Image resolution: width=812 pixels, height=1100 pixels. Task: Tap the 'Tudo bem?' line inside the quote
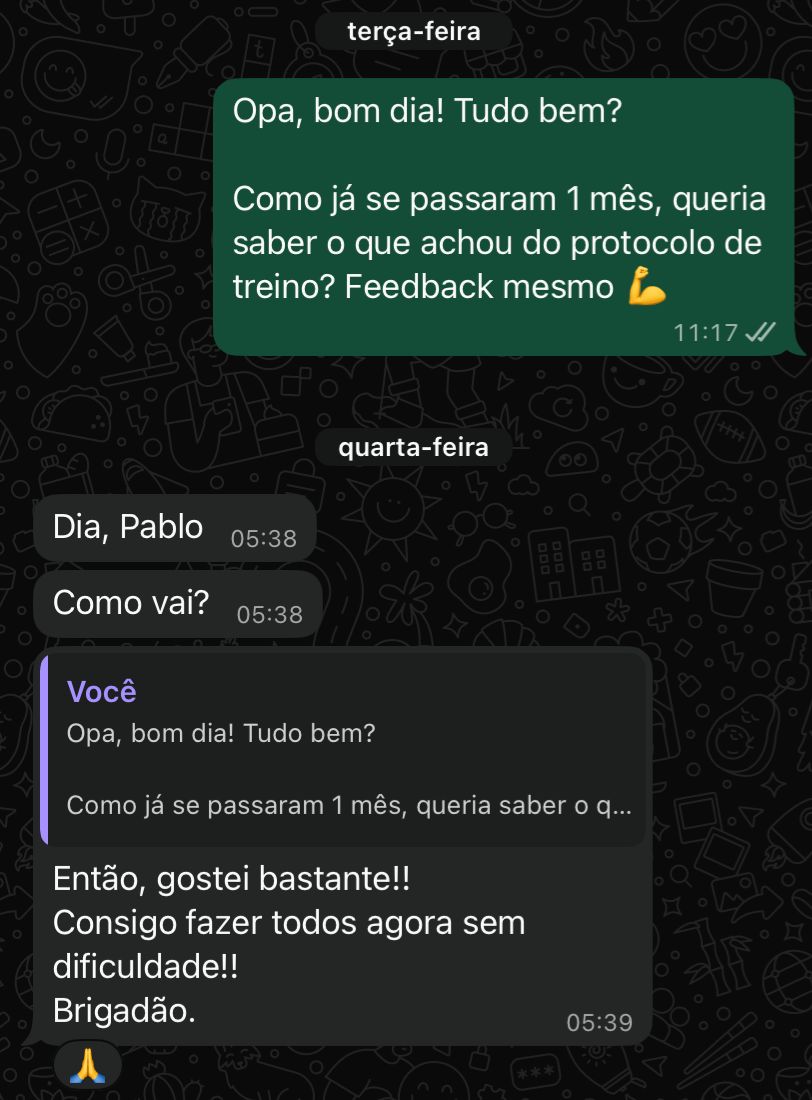coord(310,733)
